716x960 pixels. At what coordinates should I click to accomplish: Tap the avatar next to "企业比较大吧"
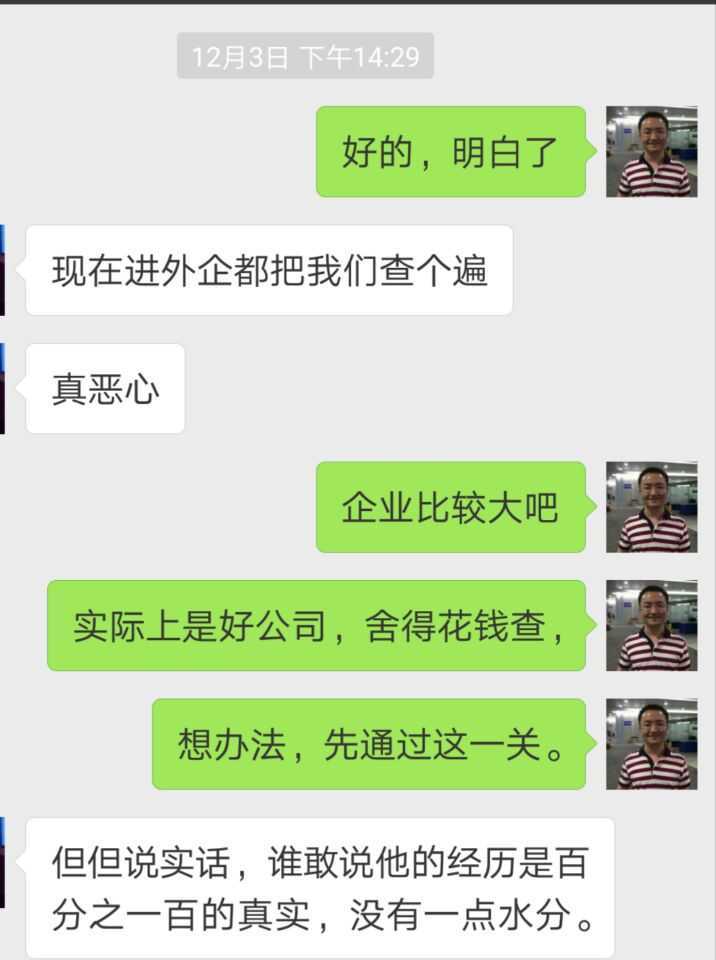(x=651, y=507)
